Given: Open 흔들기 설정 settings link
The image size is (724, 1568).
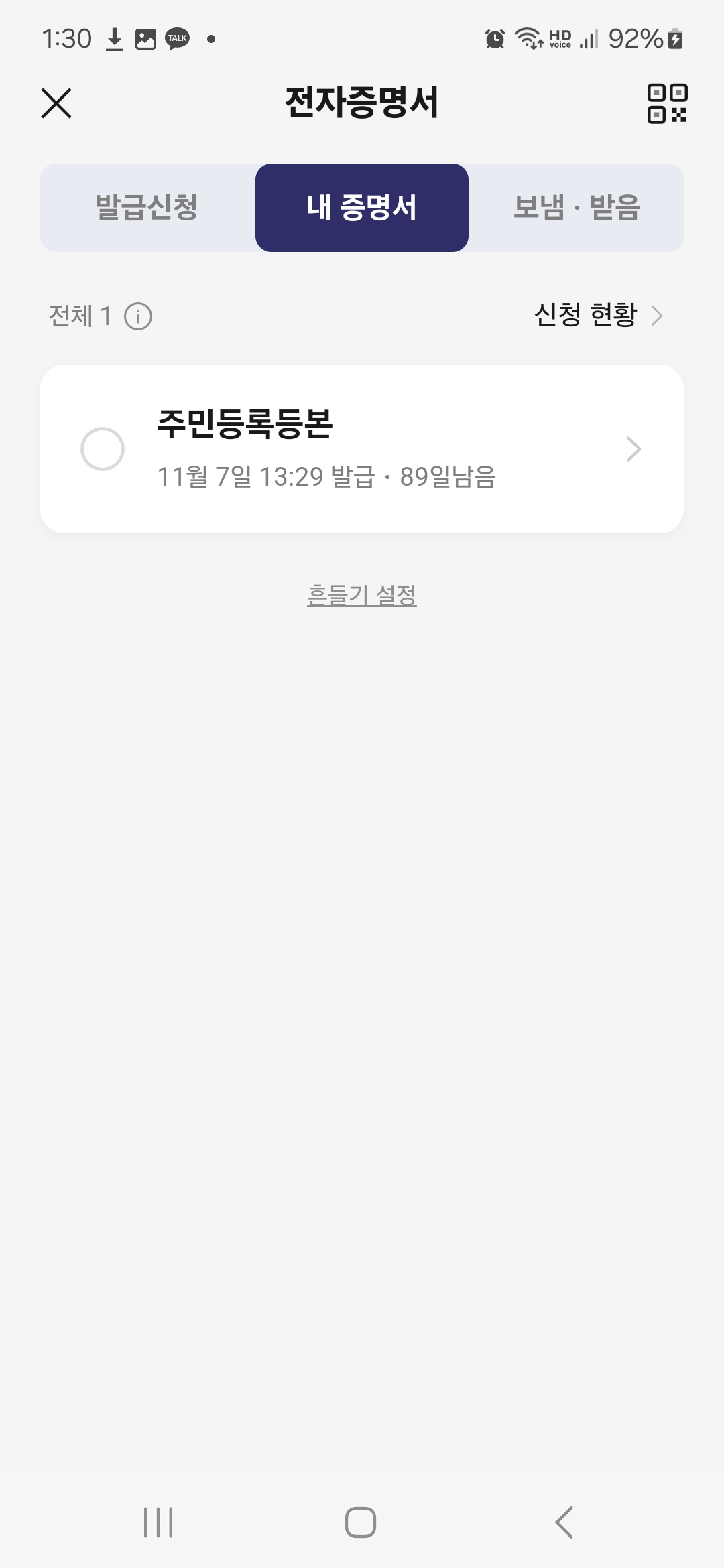Looking at the screenshot, I should (x=362, y=593).
